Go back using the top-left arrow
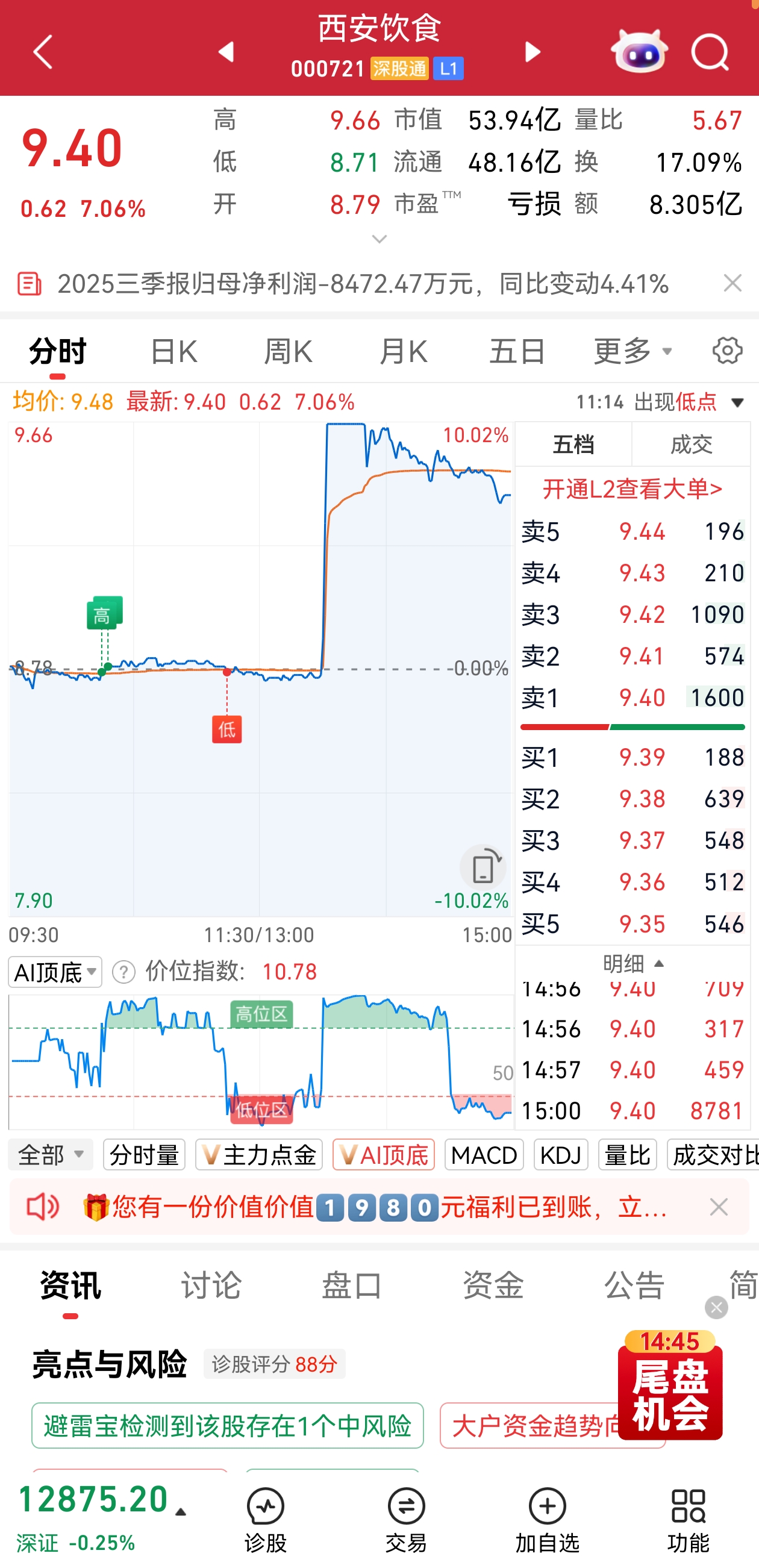The height and width of the screenshot is (1568, 759). 43,52
